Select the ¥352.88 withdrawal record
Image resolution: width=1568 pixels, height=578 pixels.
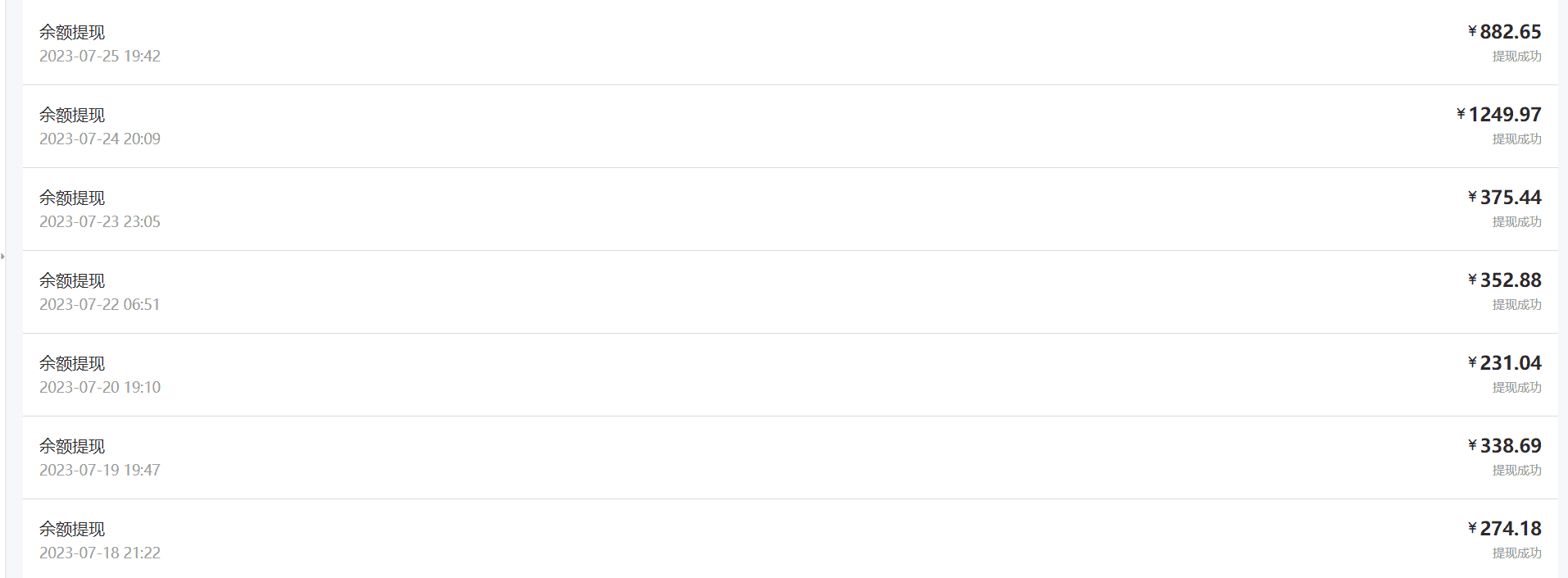[x=790, y=292]
